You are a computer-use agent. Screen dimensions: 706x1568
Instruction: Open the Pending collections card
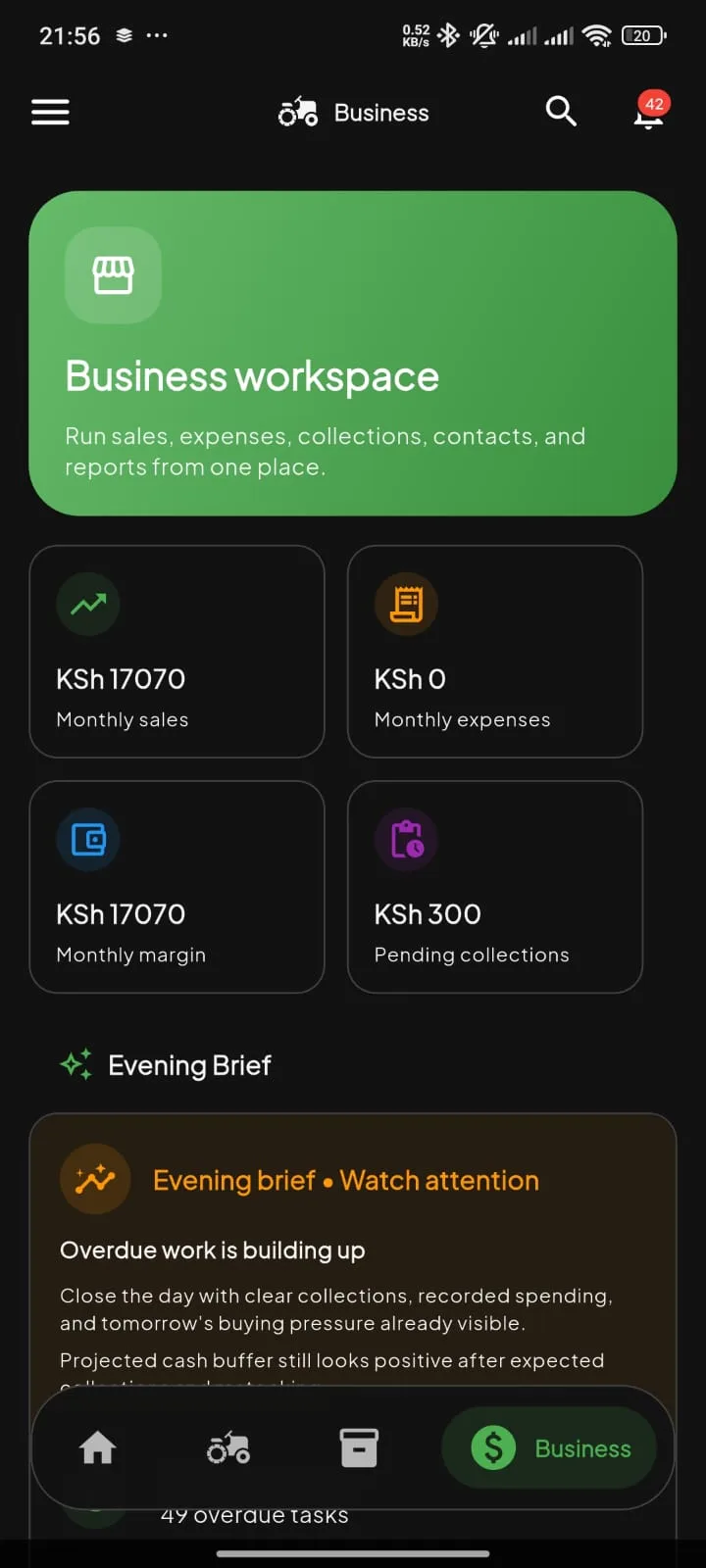tap(494, 887)
